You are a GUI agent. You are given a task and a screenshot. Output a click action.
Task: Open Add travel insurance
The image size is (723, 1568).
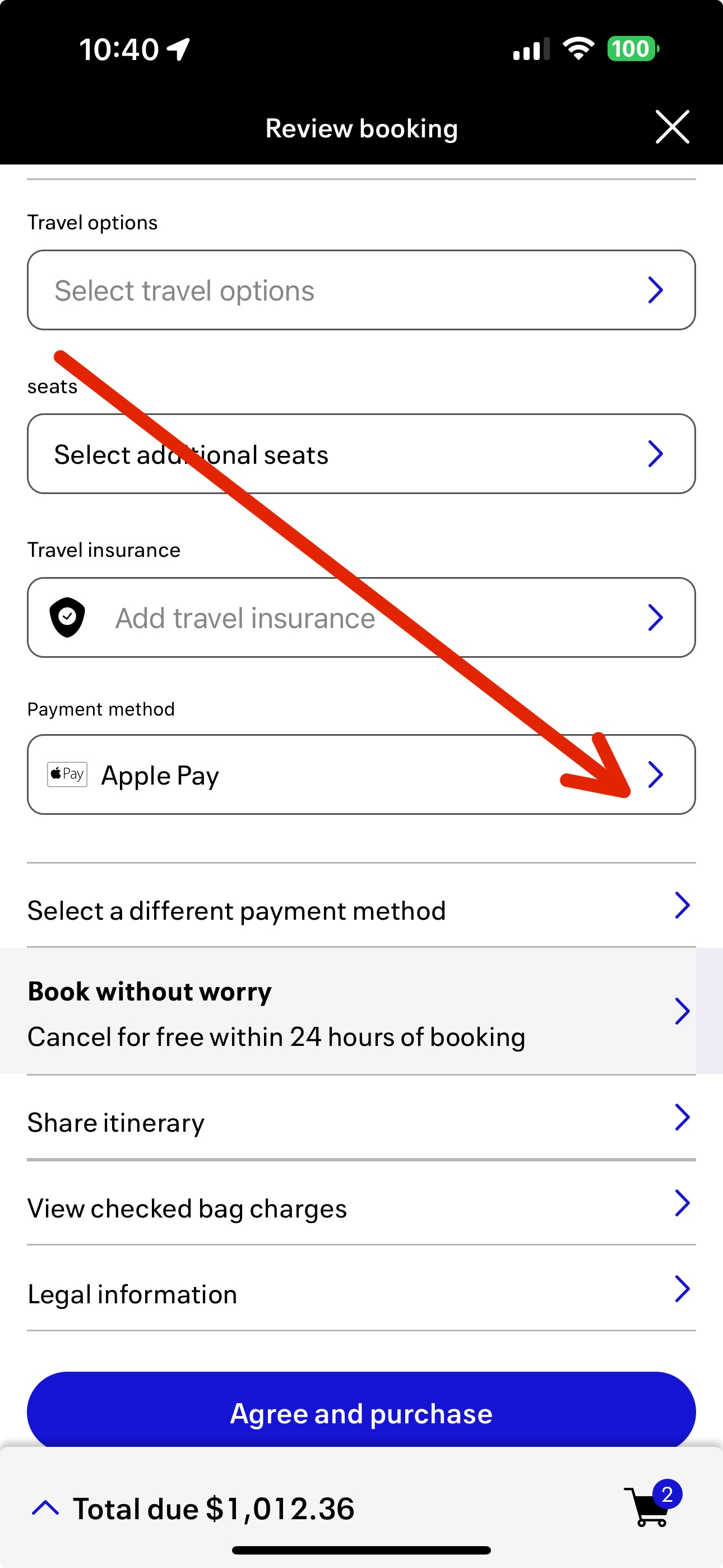tap(361, 617)
